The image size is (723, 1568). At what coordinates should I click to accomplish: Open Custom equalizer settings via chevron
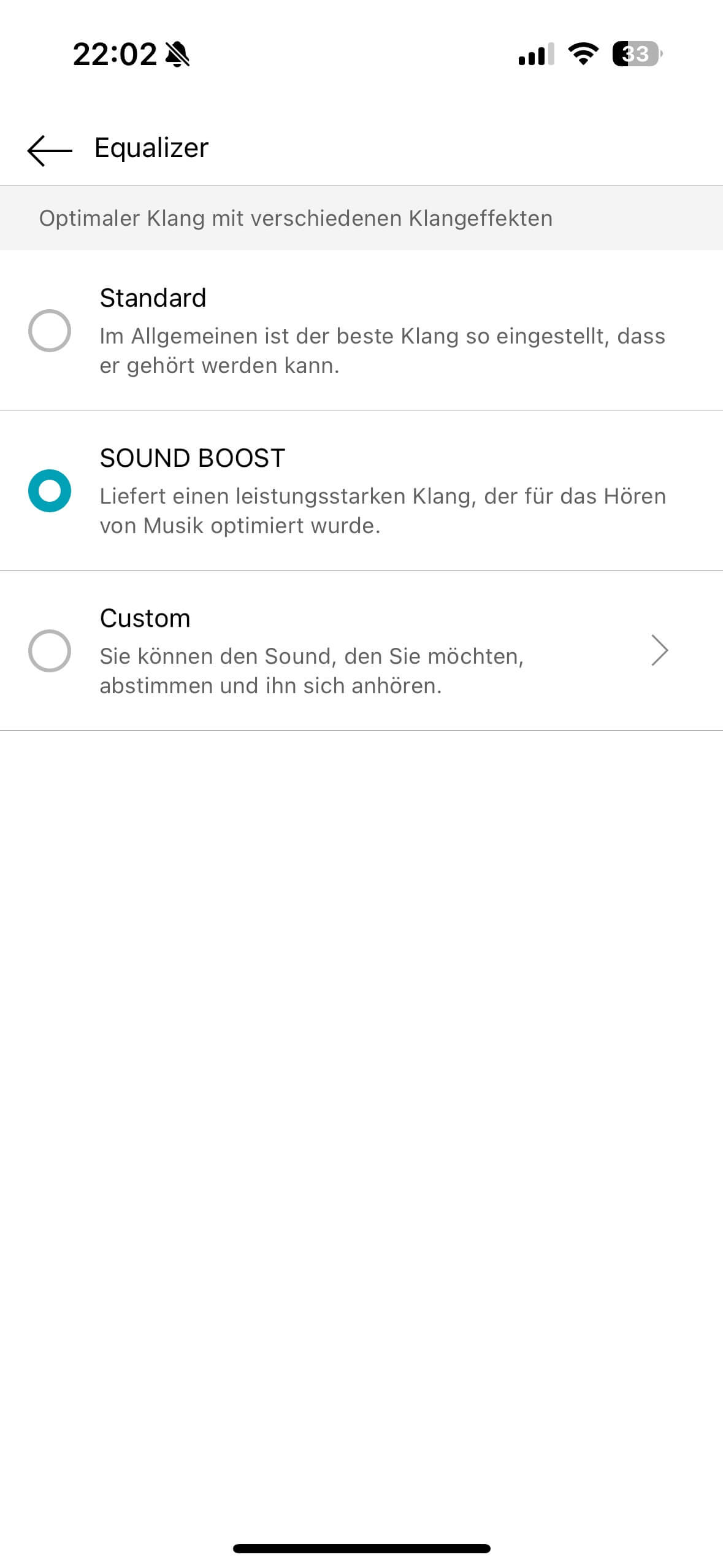tap(659, 651)
